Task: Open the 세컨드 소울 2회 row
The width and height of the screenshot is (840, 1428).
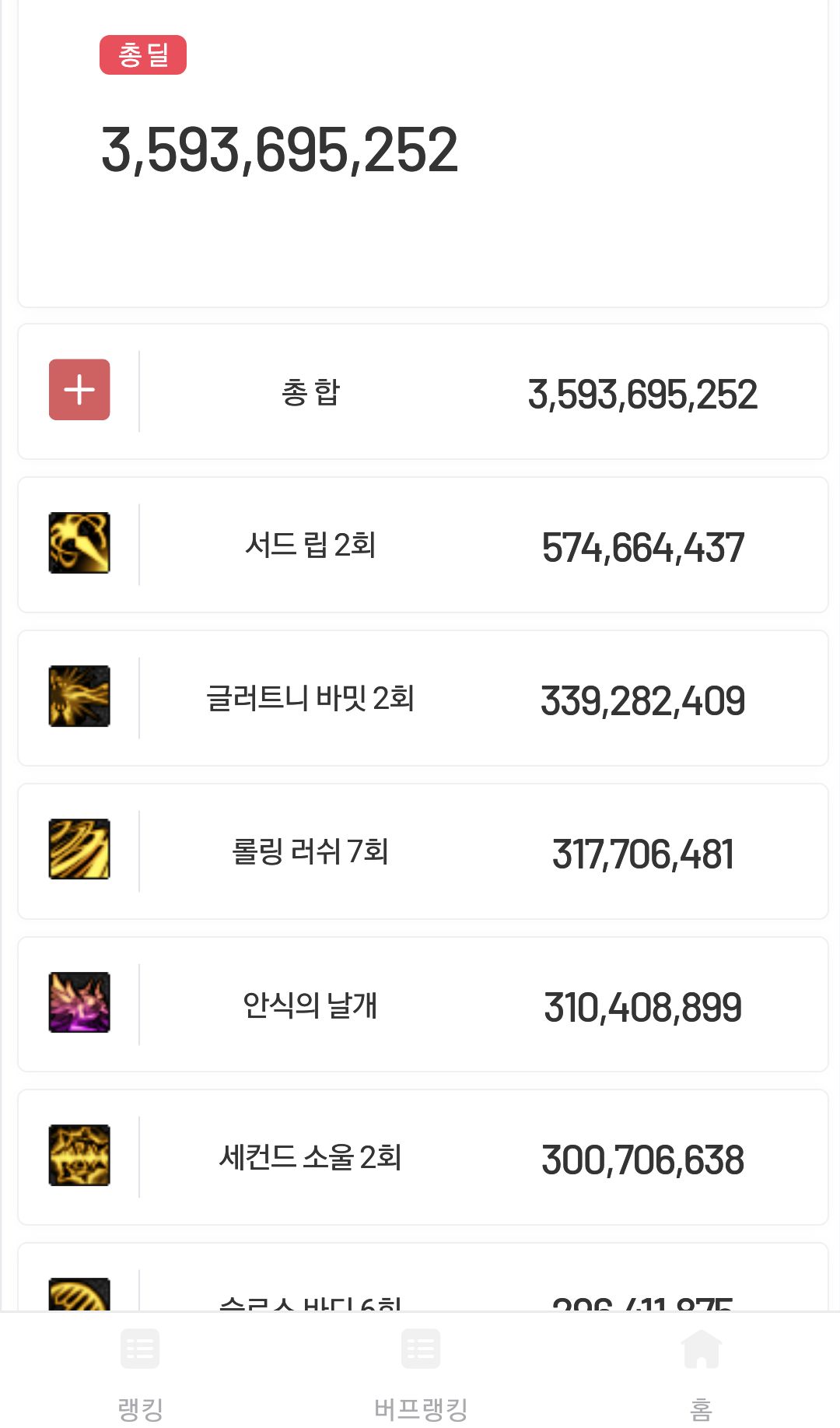Action: (423, 1157)
